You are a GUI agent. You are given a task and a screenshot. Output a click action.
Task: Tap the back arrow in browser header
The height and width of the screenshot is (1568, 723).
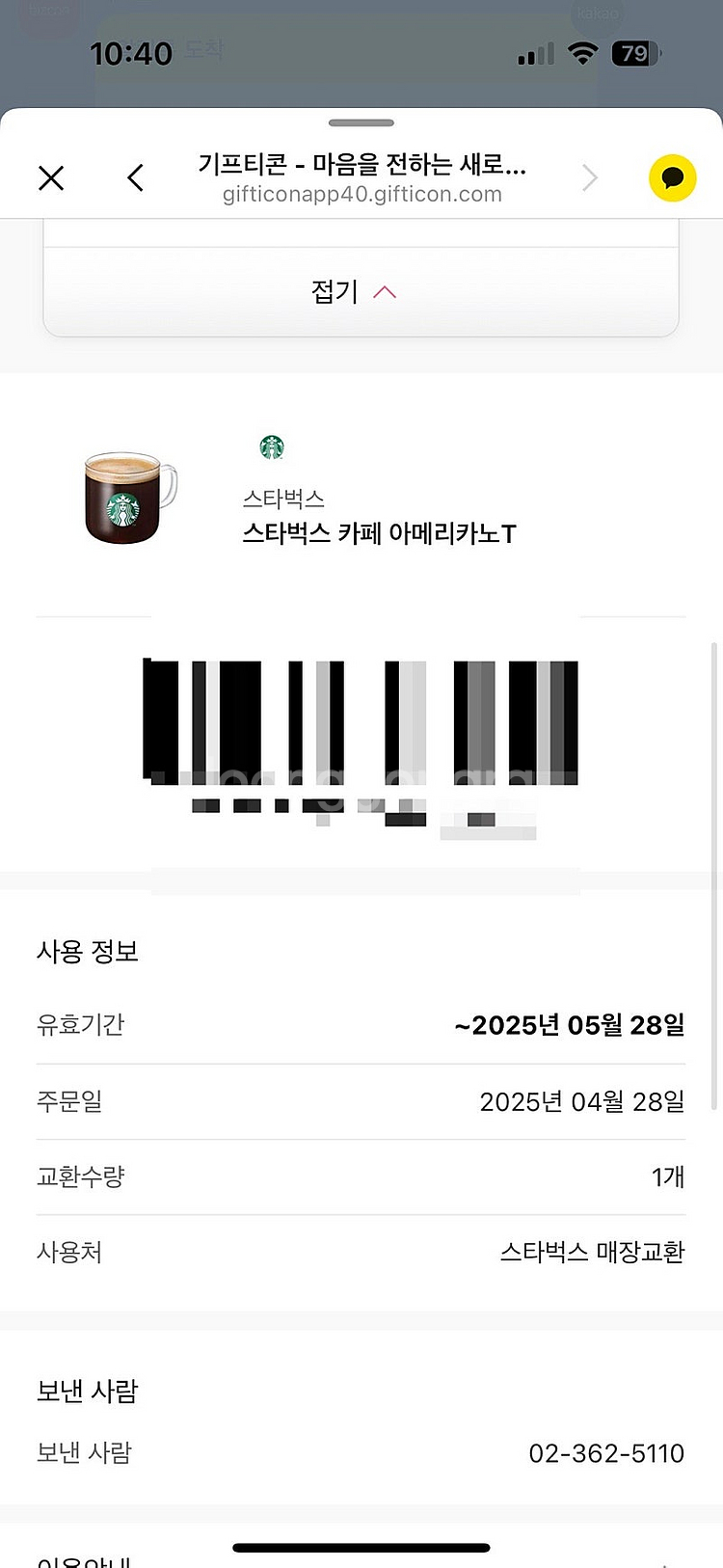click(135, 177)
